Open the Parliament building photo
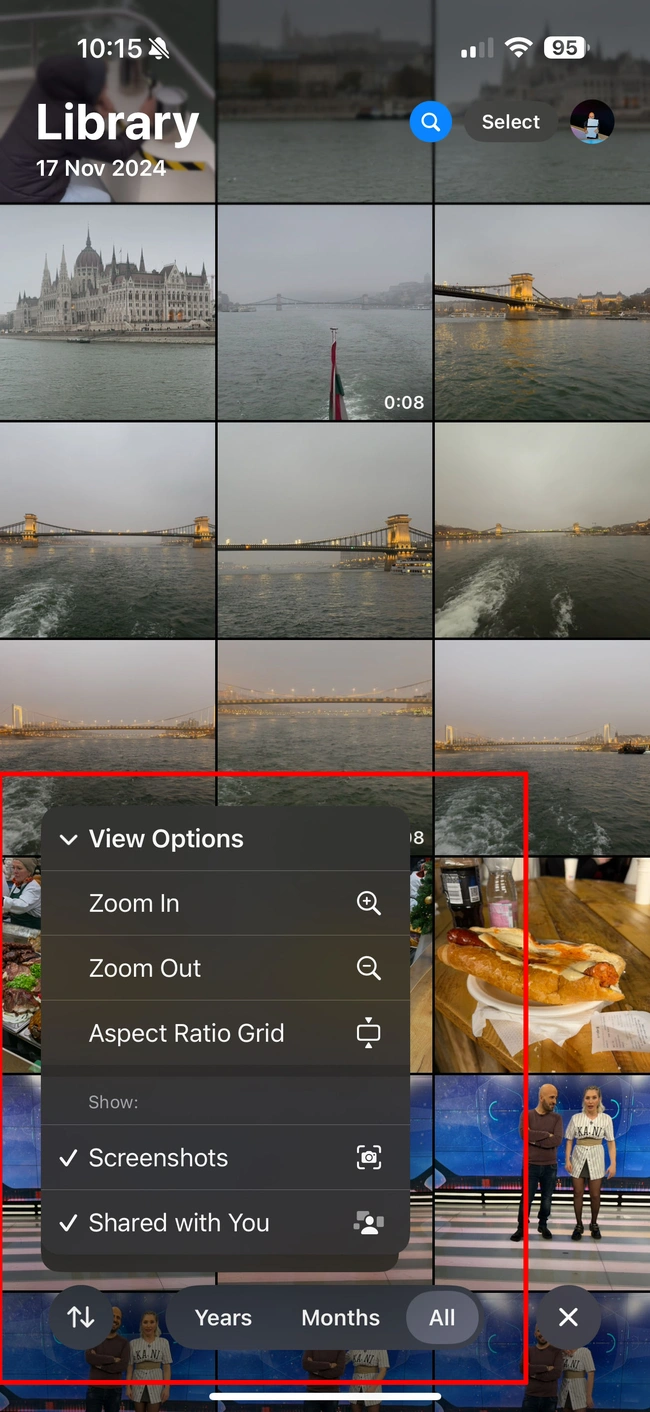 [107, 310]
